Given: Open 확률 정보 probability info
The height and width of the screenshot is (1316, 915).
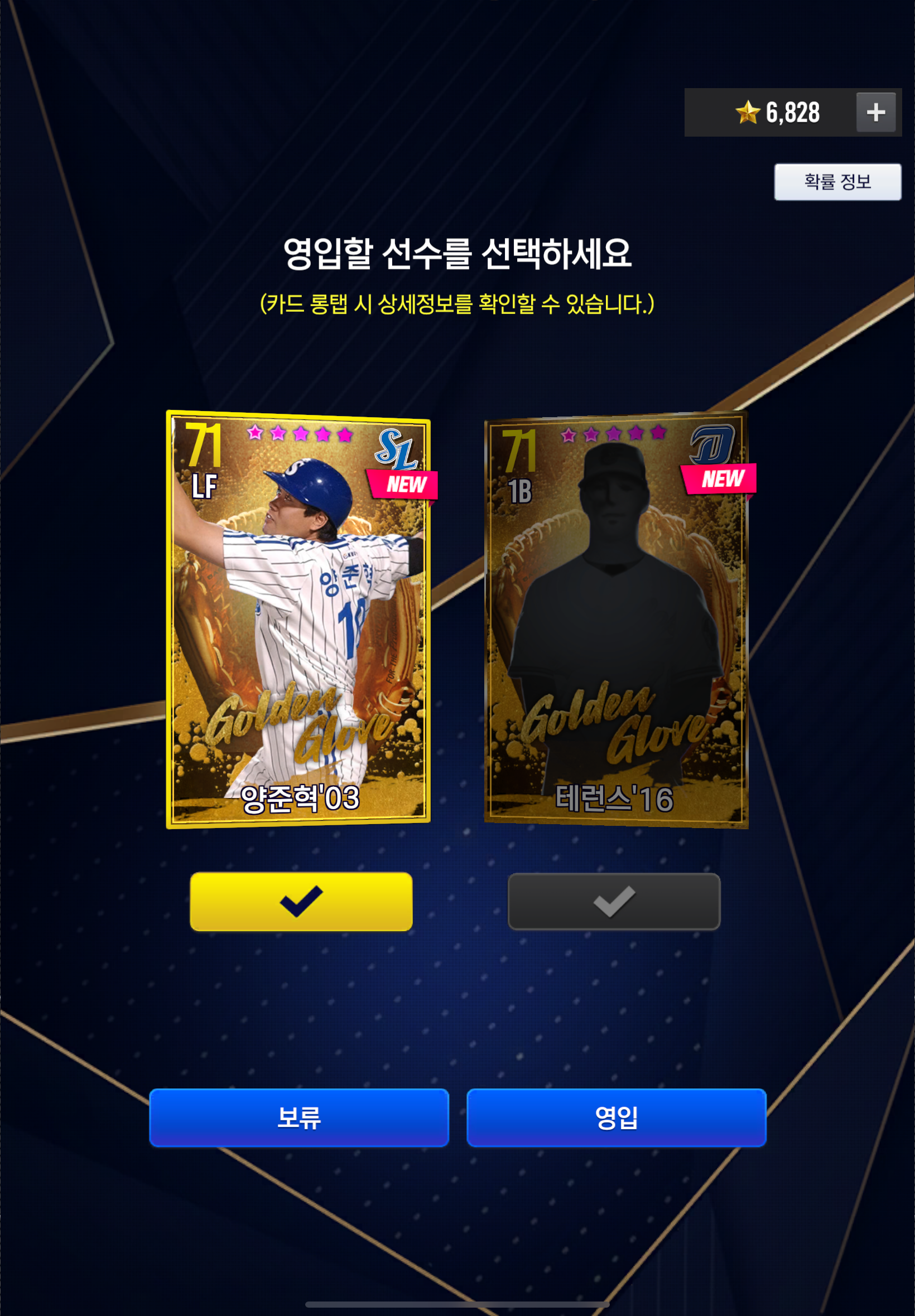Looking at the screenshot, I should click(x=837, y=182).
